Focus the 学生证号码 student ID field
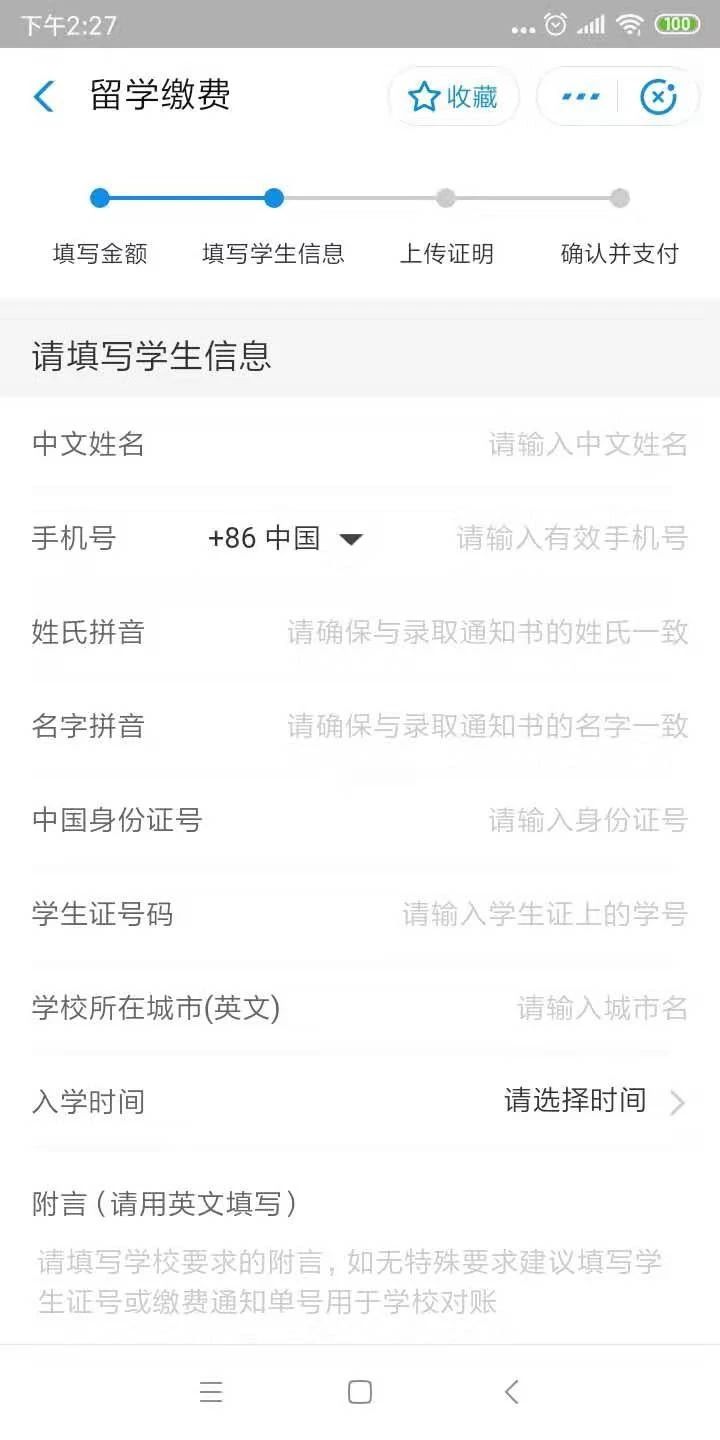 coord(545,914)
